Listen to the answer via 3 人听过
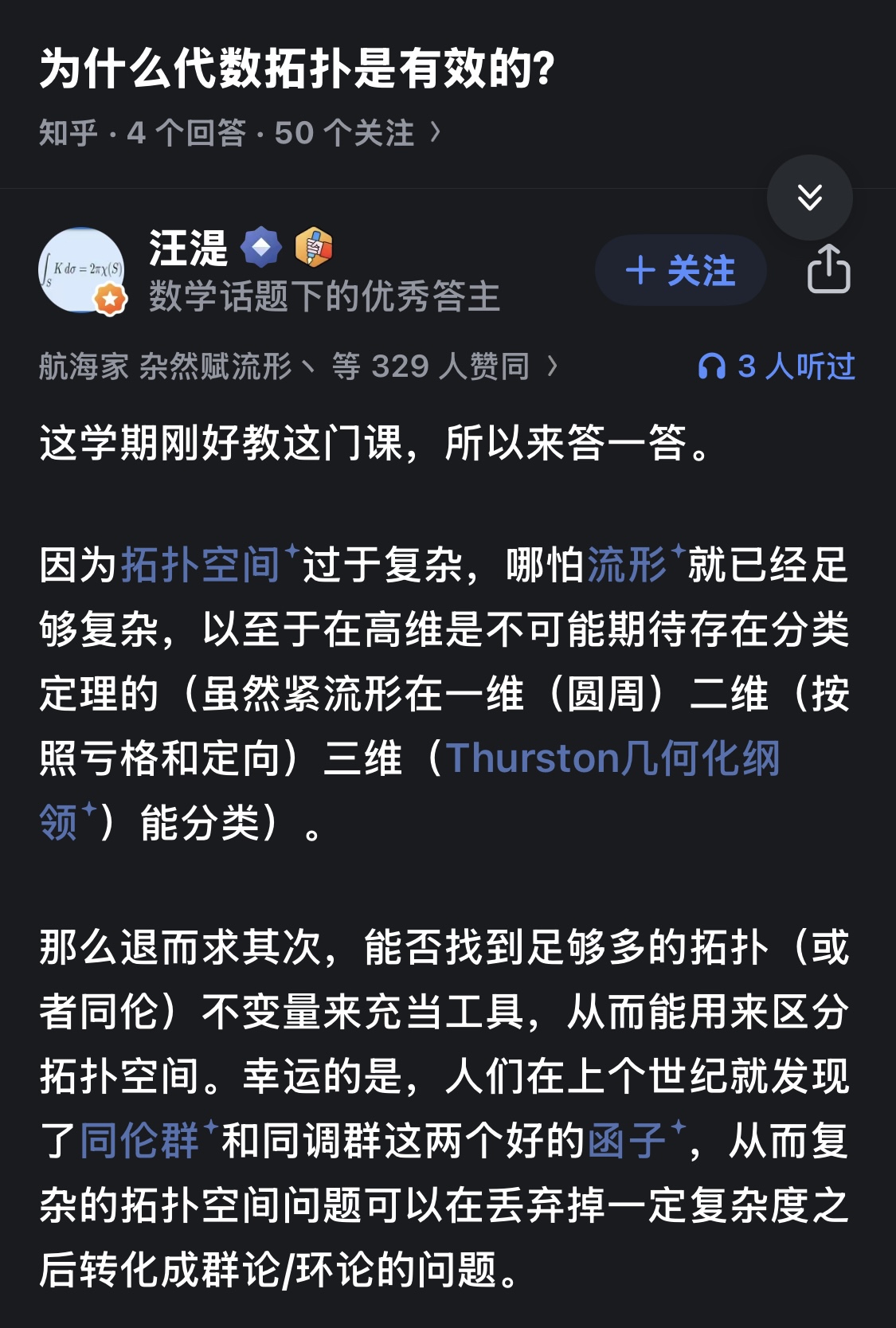896x1328 pixels. (776, 366)
